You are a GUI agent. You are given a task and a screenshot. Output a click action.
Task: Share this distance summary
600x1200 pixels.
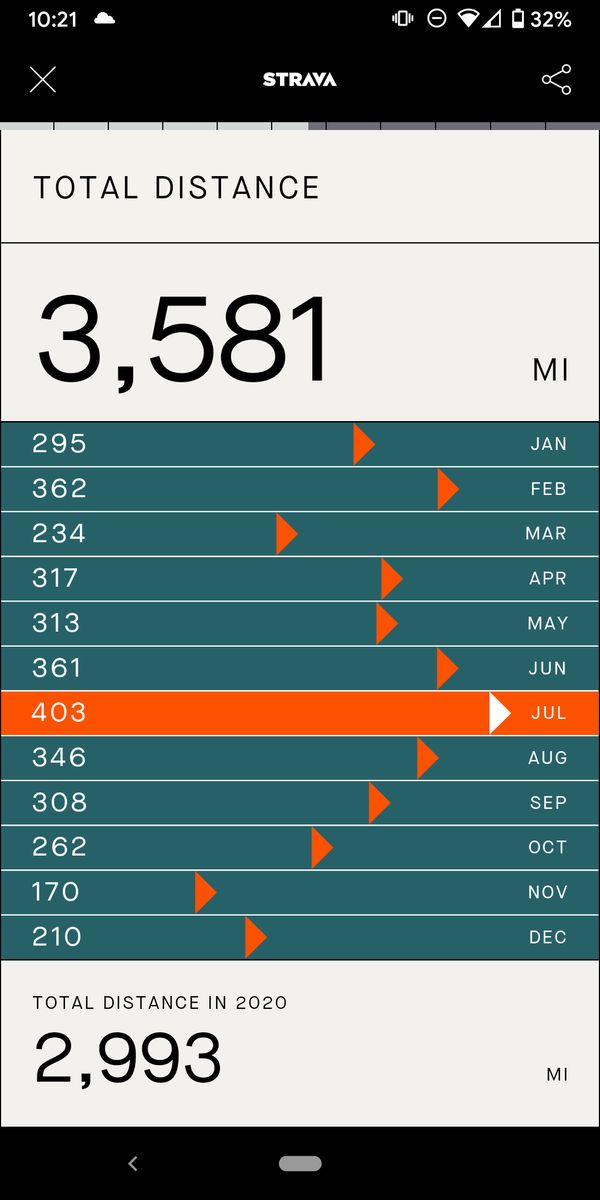(556, 80)
